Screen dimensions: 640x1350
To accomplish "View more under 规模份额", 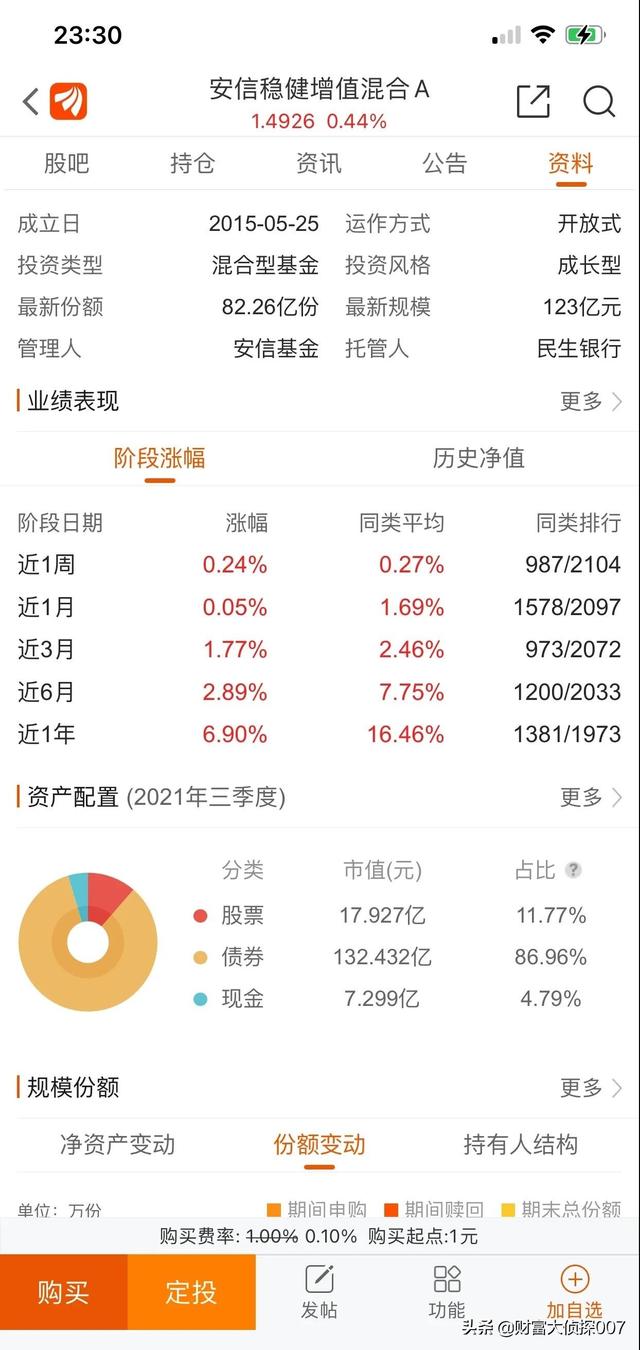I will [x=590, y=1088].
